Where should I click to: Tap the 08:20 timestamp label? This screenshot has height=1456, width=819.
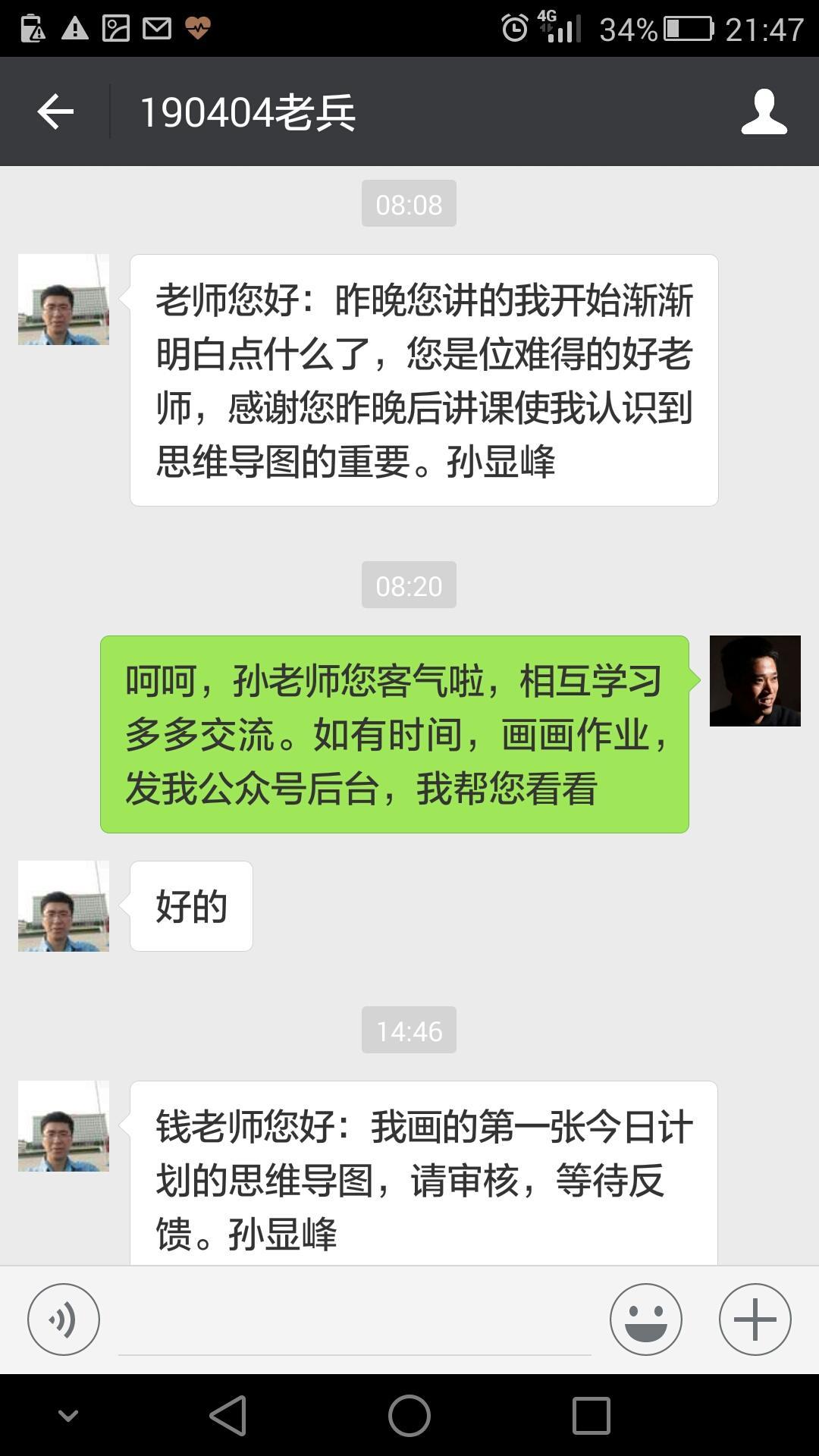pos(409,585)
